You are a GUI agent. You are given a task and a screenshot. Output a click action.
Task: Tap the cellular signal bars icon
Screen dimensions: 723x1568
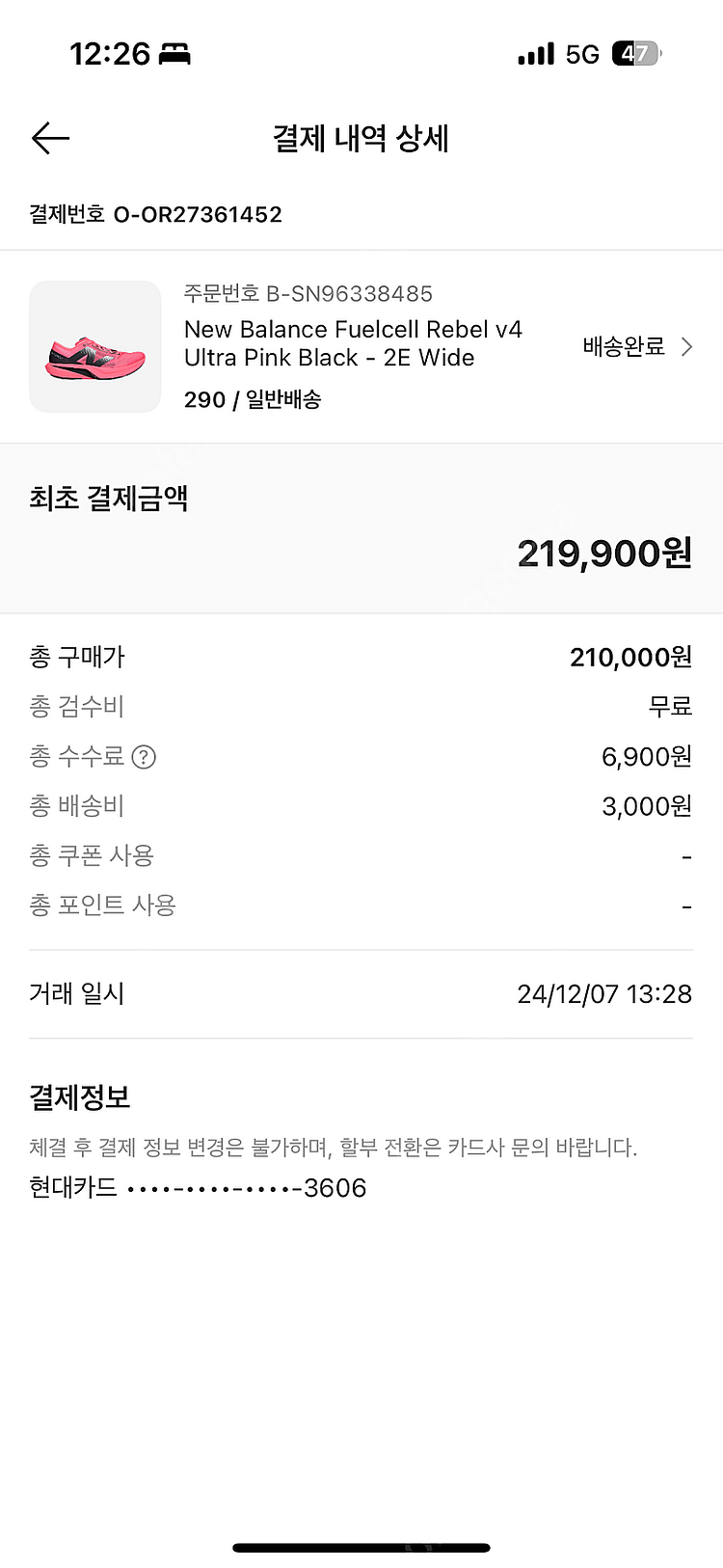coord(536,55)
